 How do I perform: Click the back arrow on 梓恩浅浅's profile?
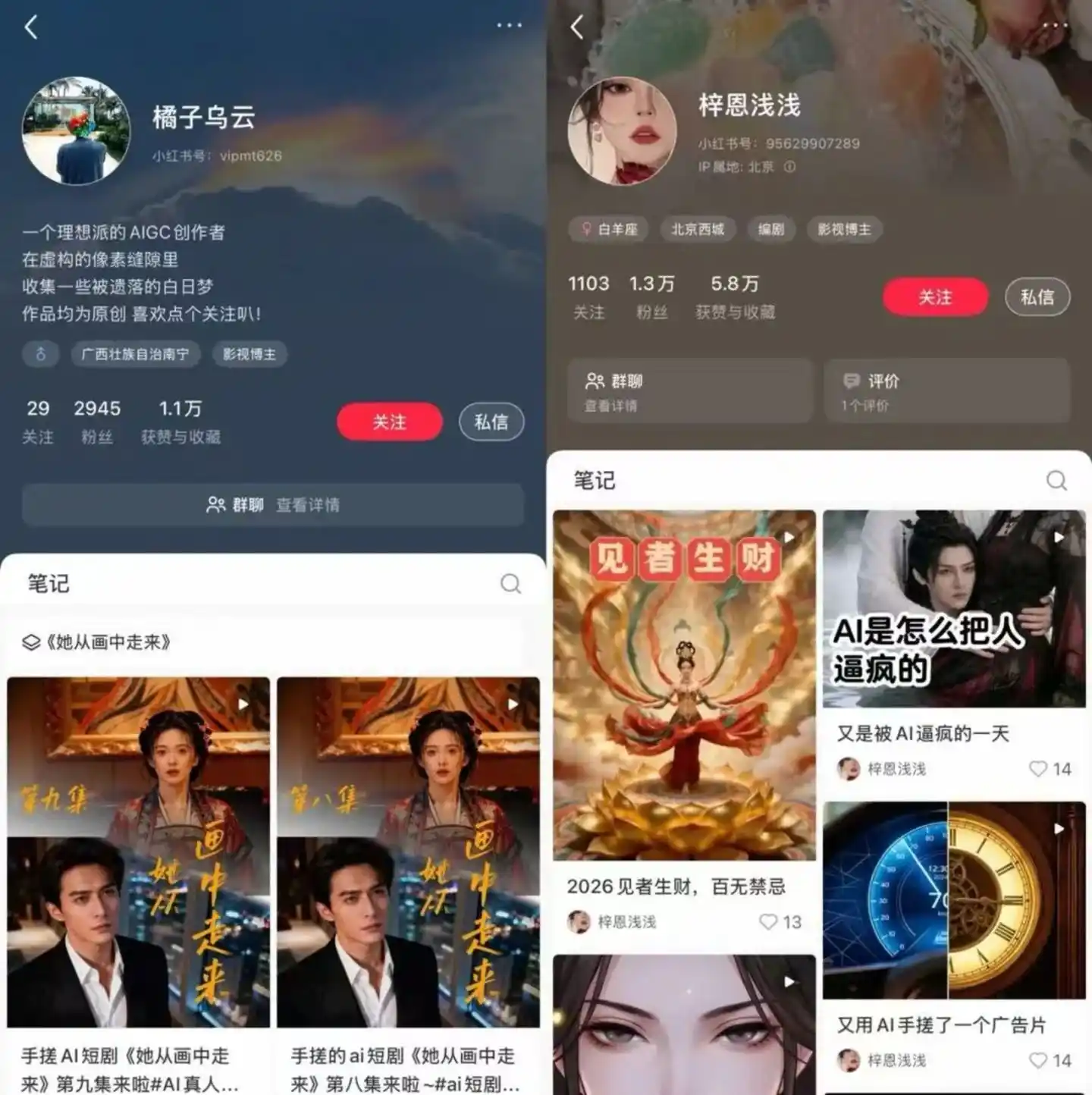(x=578, y=28)
